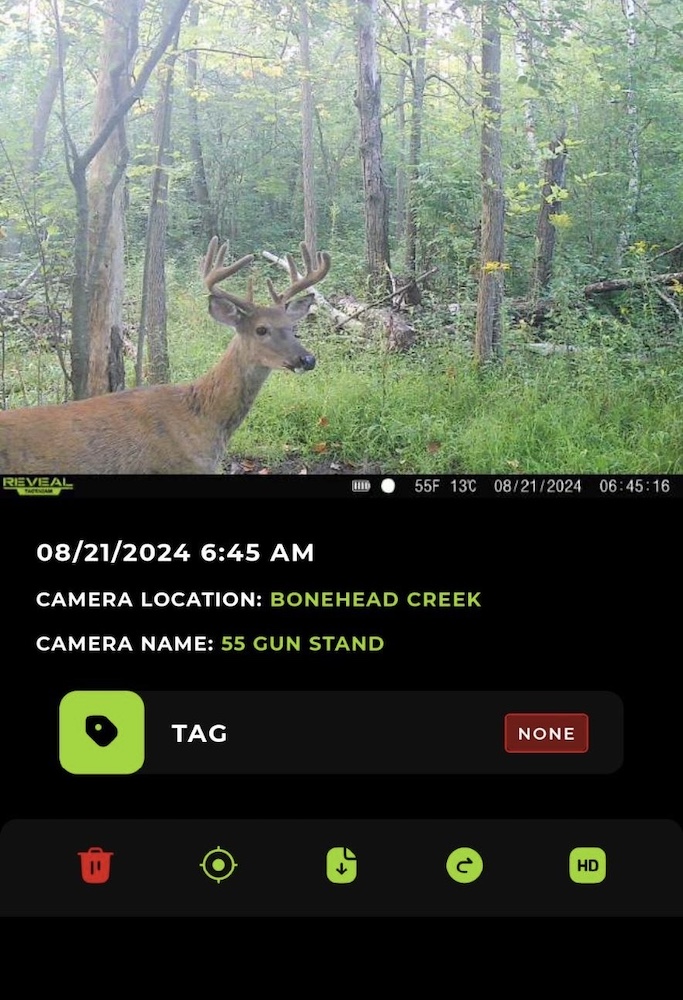Delete this trail camera photo

pos(96,865)
